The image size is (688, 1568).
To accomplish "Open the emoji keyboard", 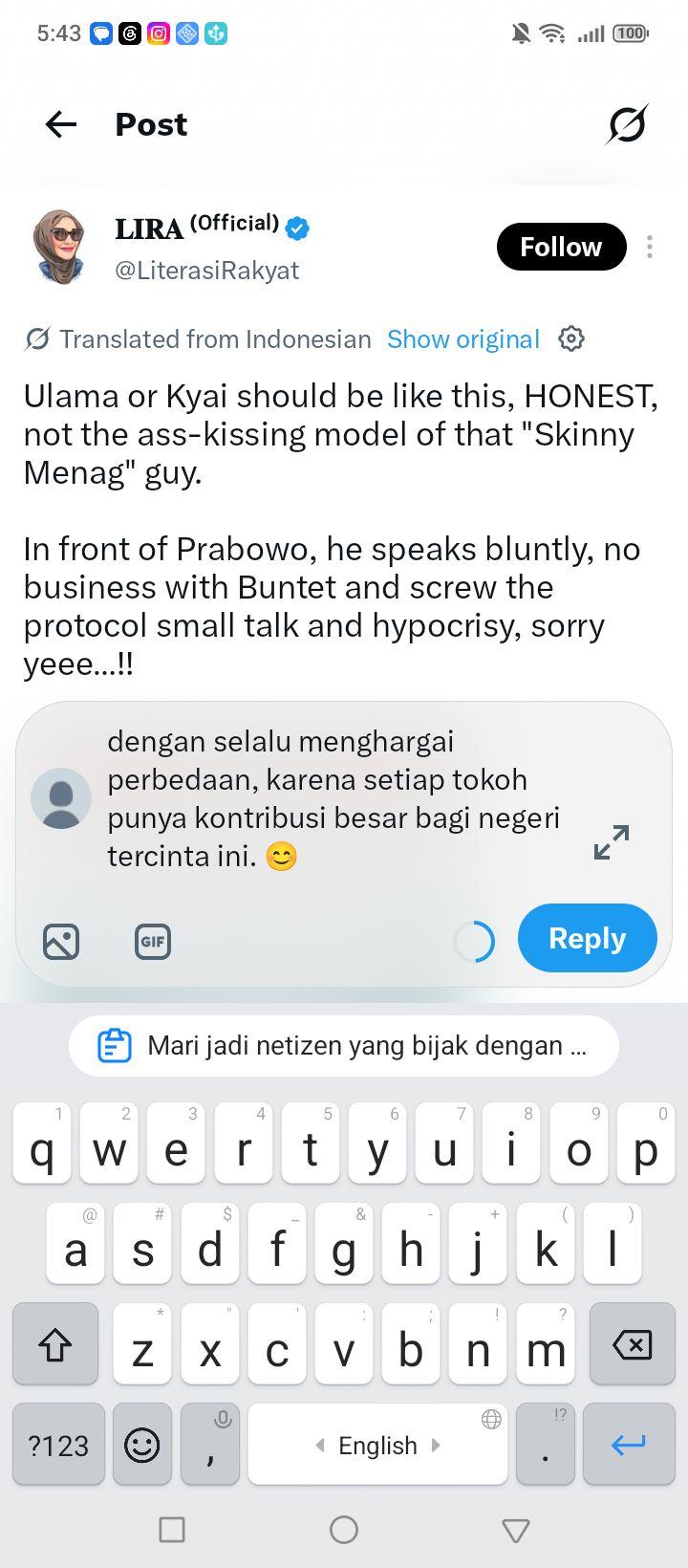I will tap(142, 1445).
